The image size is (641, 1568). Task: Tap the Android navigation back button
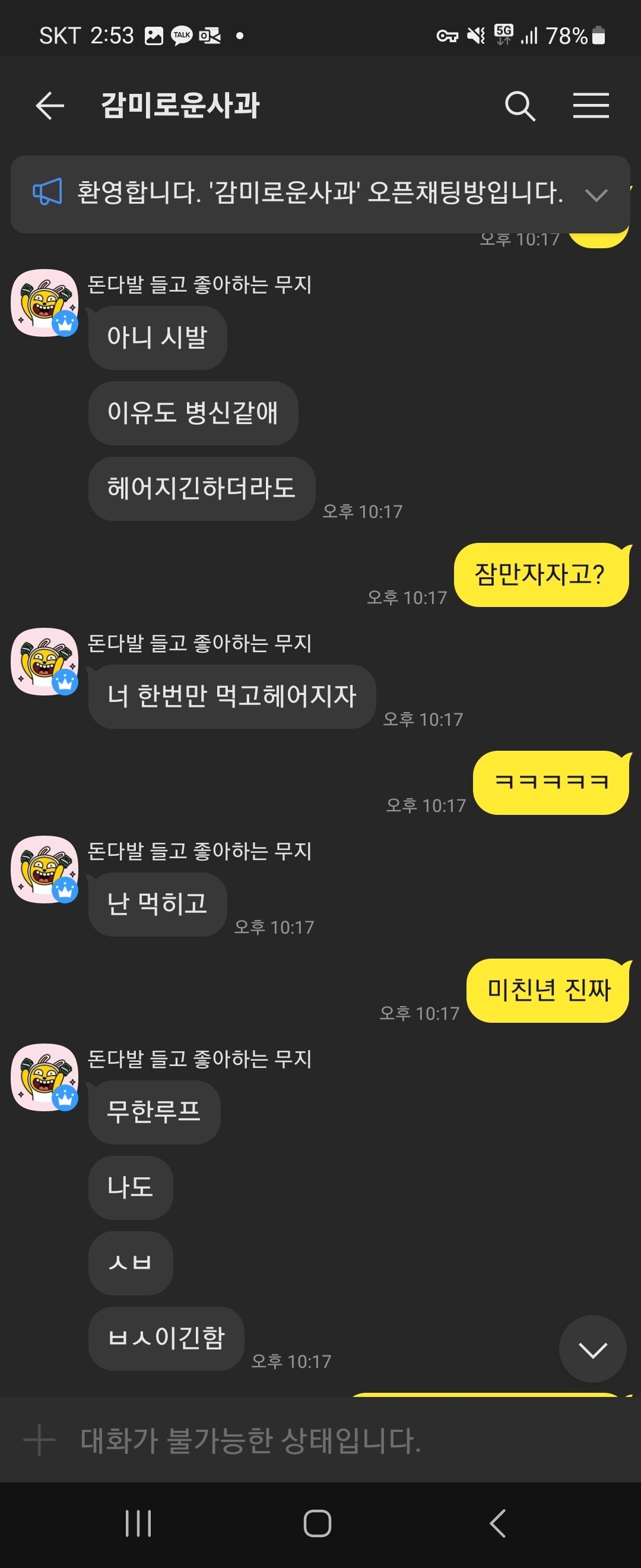[496, 1526]
